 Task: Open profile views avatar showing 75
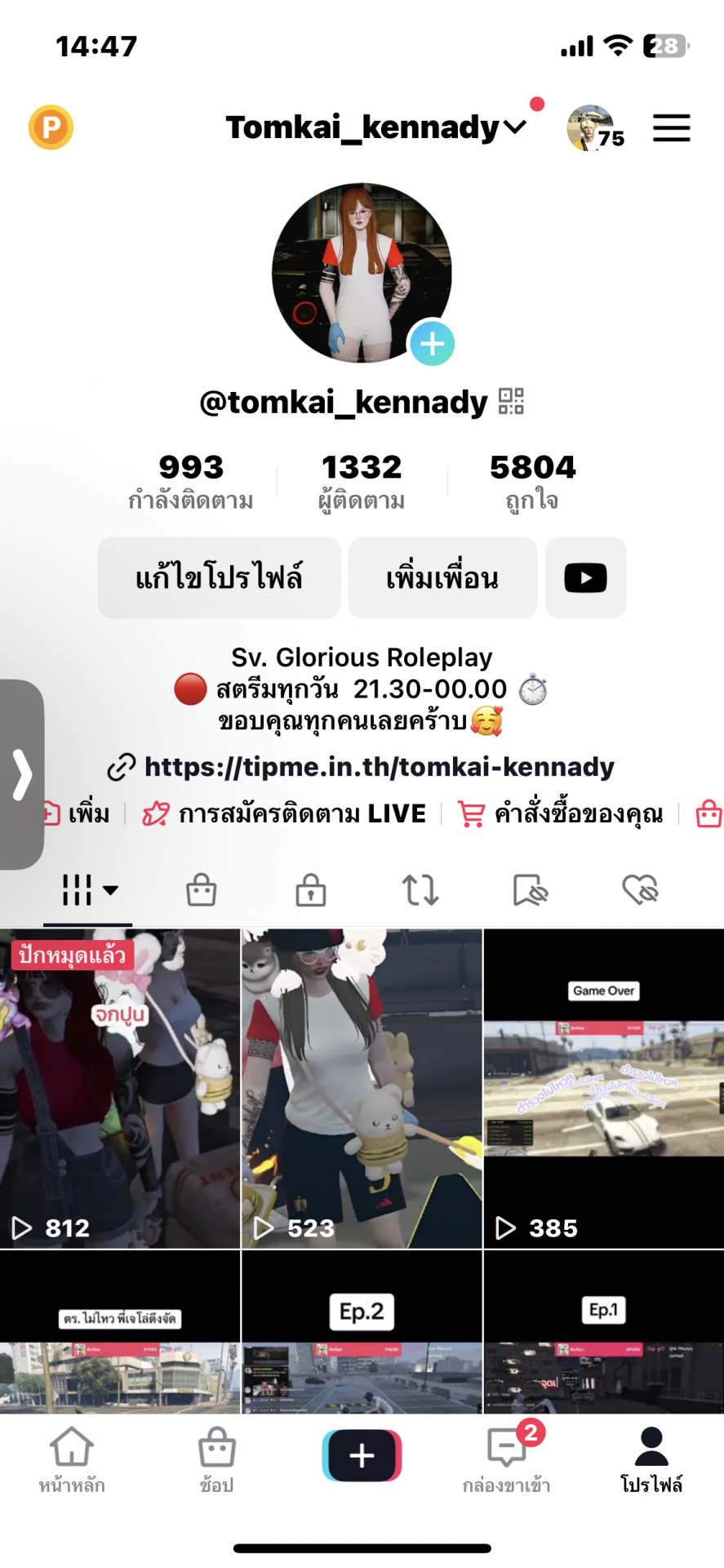click(595, 128)
